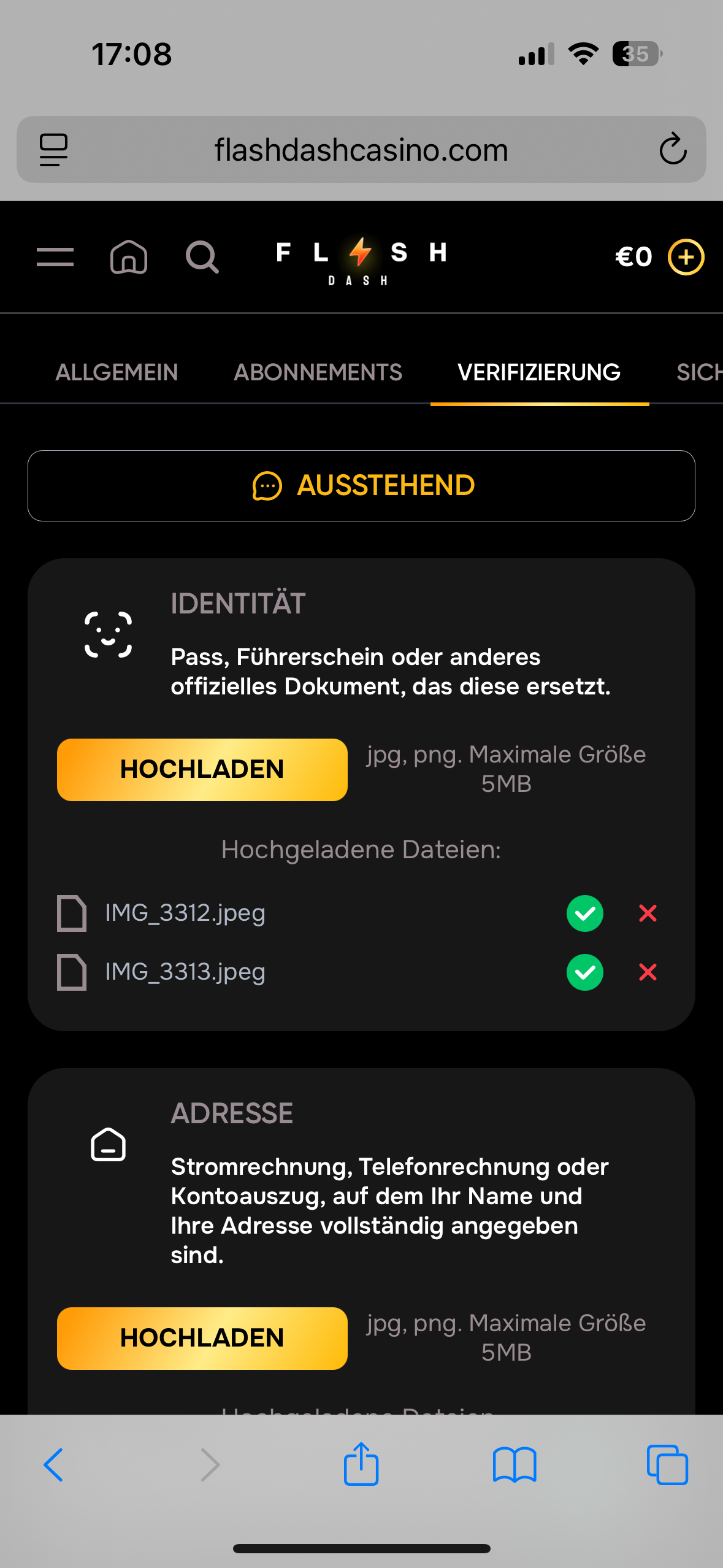Viewport: 723px width, 1568px height.
Task: Click the green checkmark next to IMG_3312.jpeg
Action: (584, 913)
